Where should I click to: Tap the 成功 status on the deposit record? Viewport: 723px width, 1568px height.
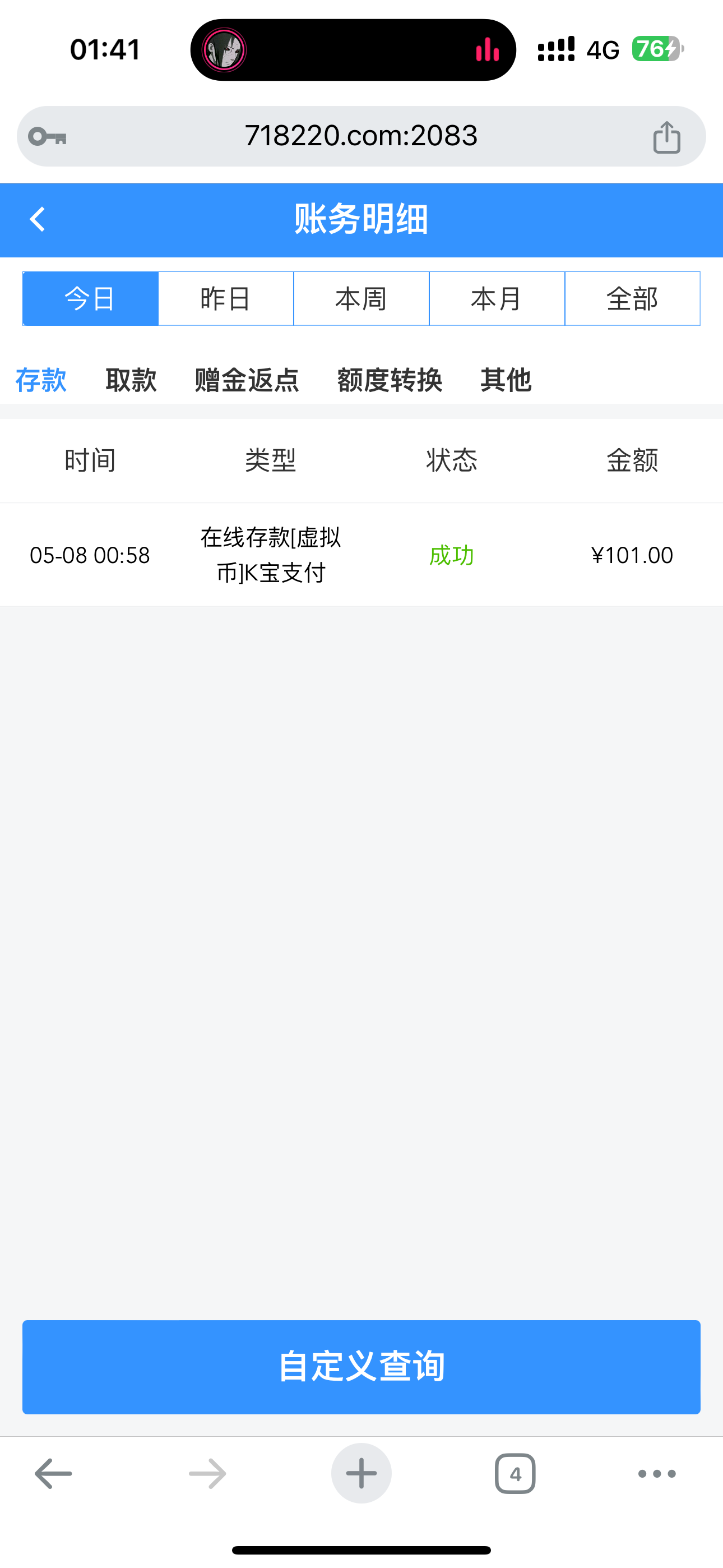coord(451,555)
